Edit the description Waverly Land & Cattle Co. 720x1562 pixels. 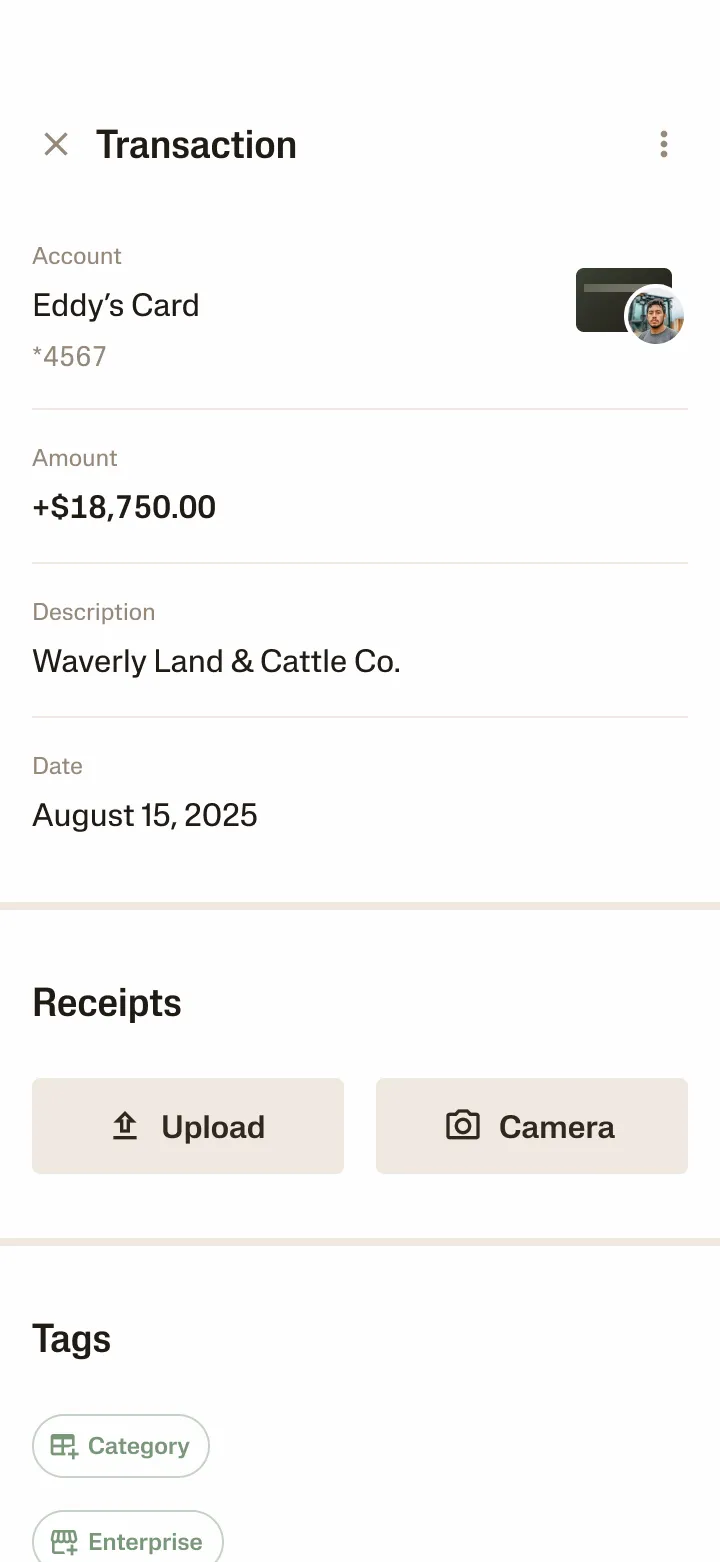216,661
